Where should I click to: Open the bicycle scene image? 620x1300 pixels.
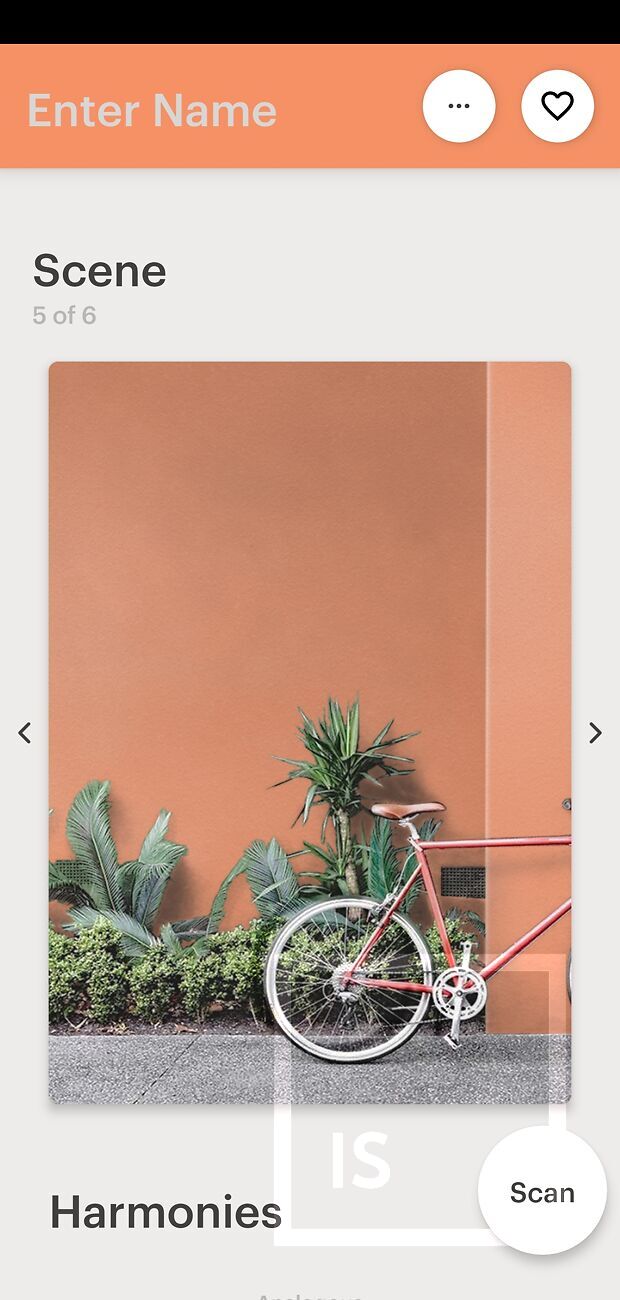(310, 732)
